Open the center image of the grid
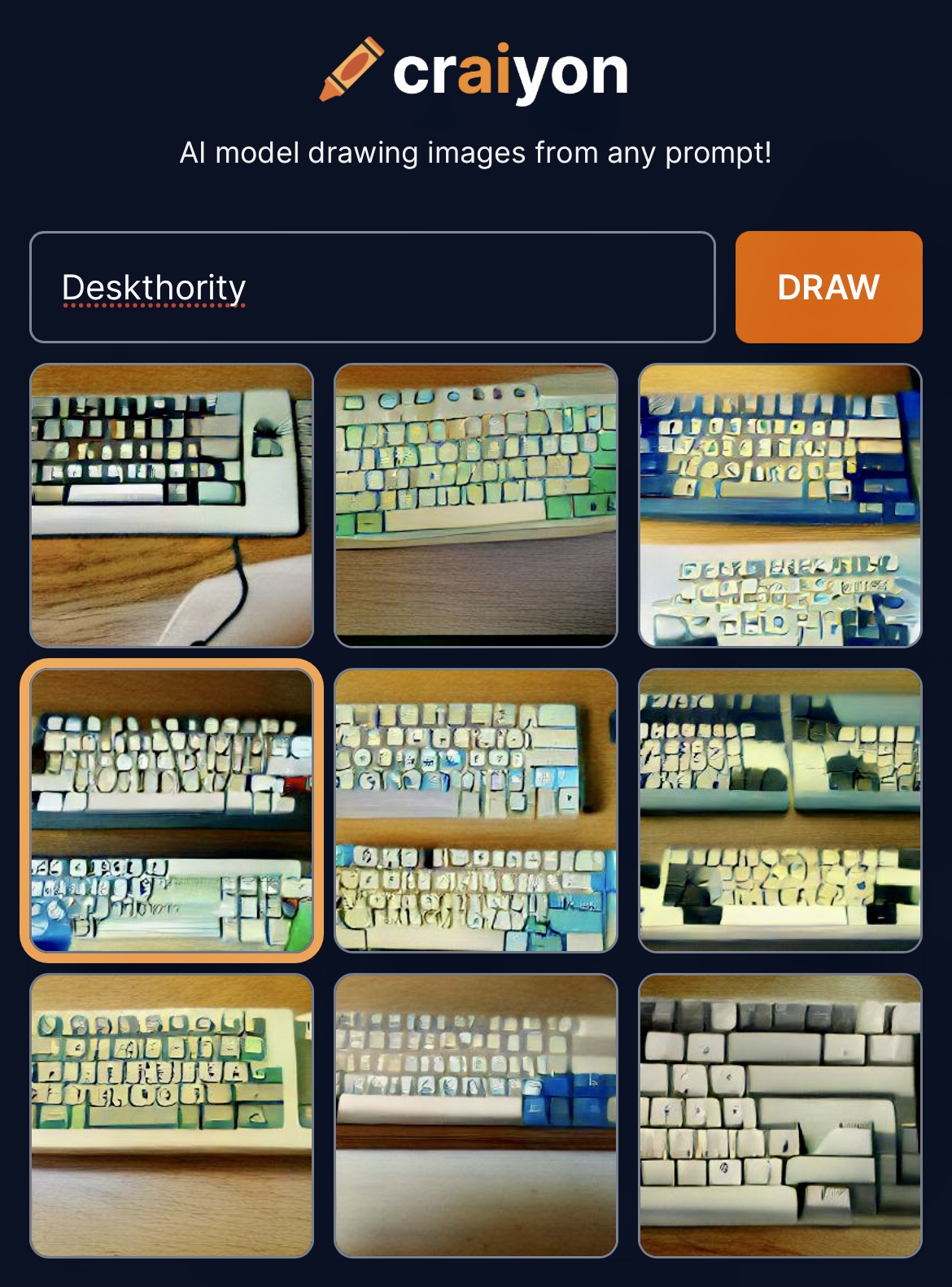952x1287 pixels. (475, 810)
